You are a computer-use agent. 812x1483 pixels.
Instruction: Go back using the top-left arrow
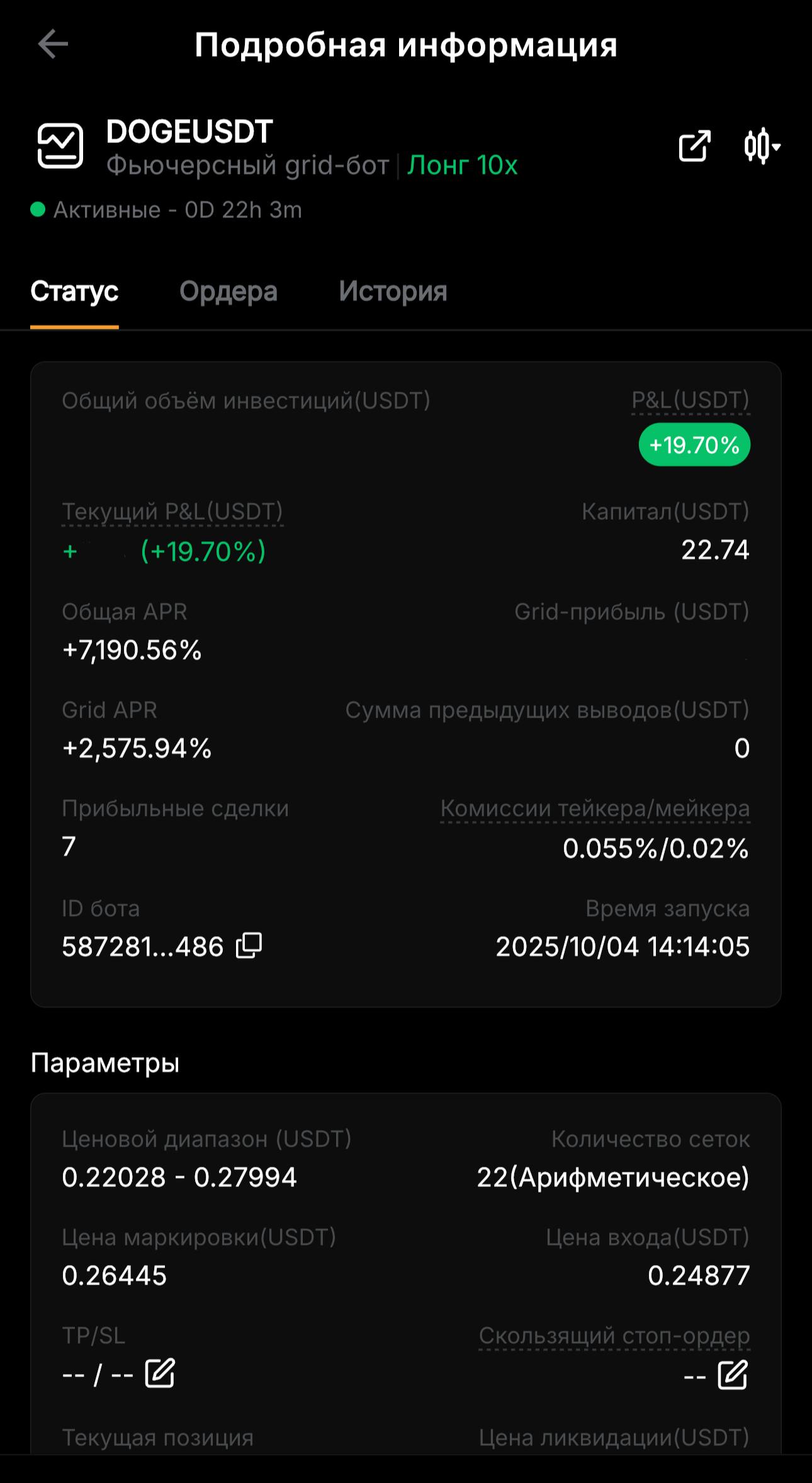[53, 44]
